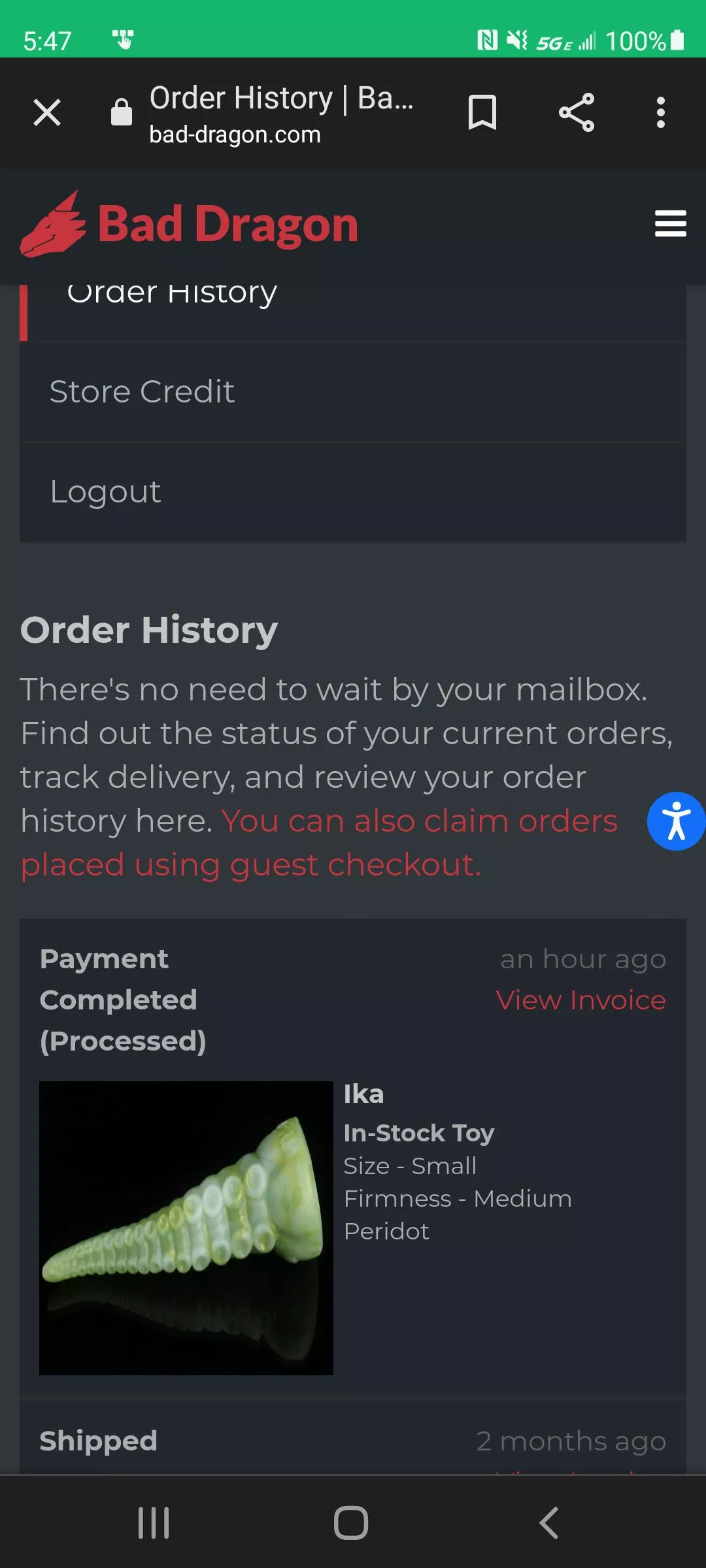706x1568 pixels.
Task: Go back using system navigation
Action: point(549,1523)
